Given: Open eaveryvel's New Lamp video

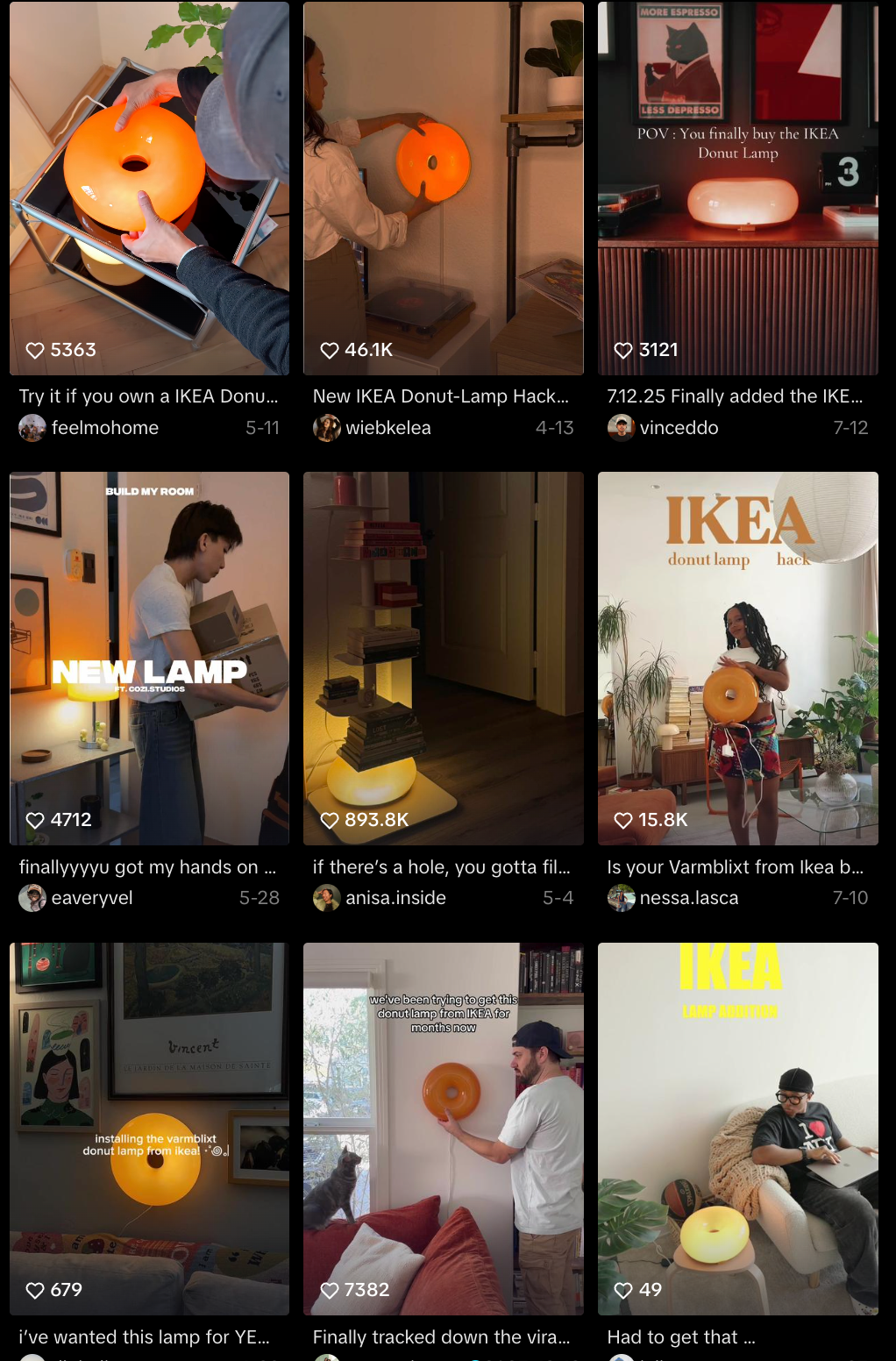Looking at the screenshot, I should click(149, 658).
